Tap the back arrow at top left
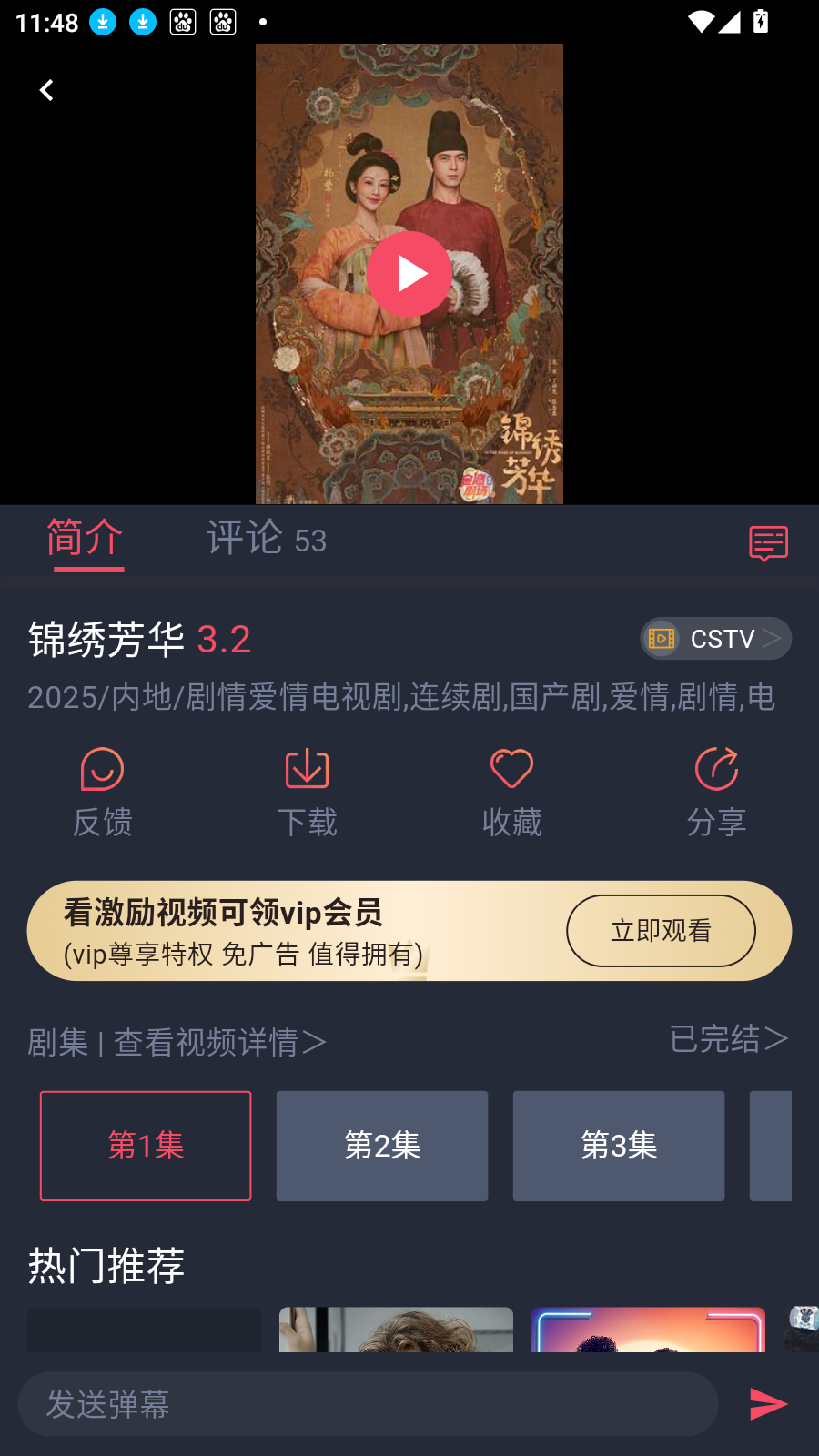This screenshot has width=819, height=1456. pos(45,89)
